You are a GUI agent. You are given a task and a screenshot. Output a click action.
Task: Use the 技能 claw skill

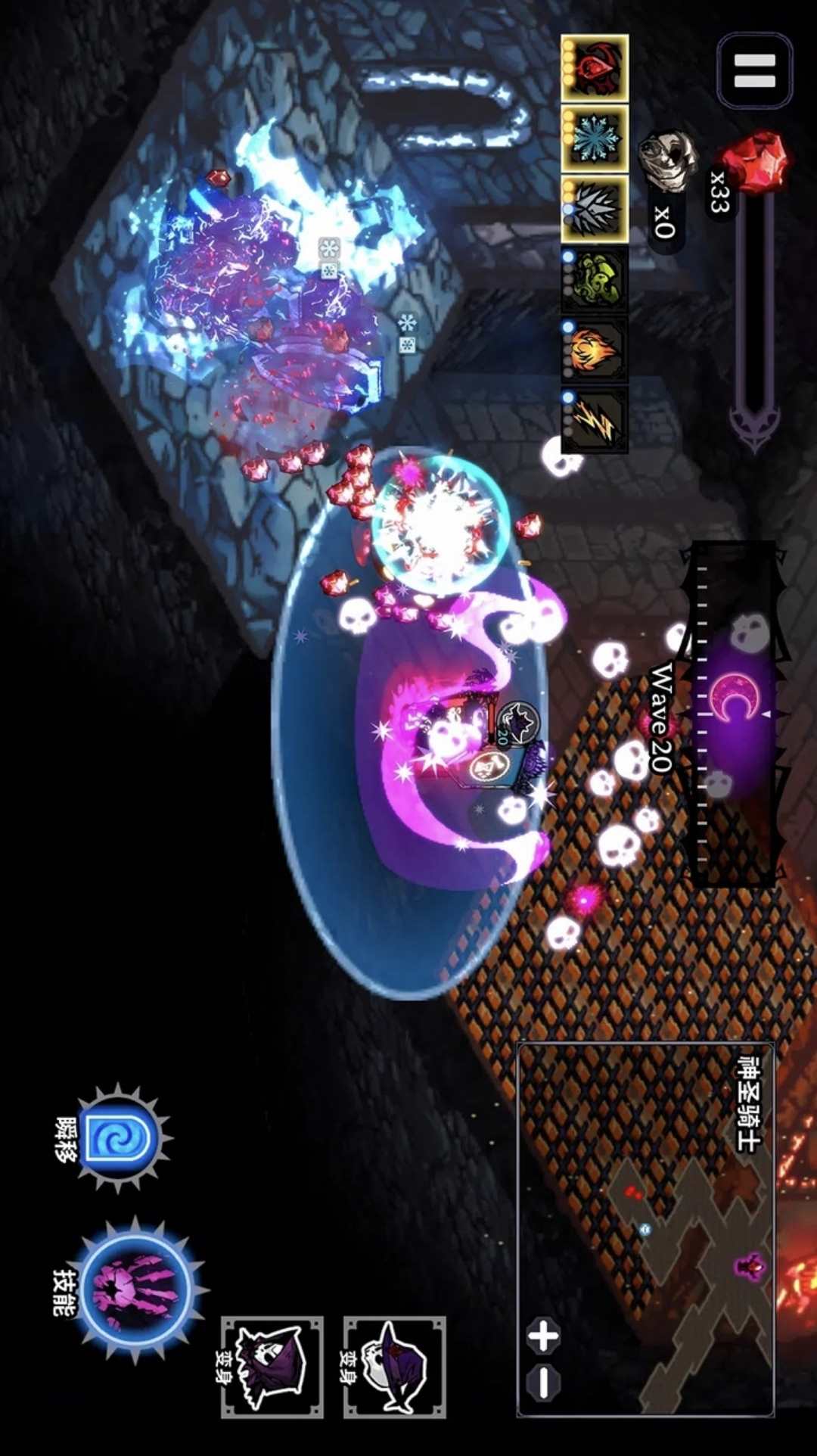click(136, 1290)
